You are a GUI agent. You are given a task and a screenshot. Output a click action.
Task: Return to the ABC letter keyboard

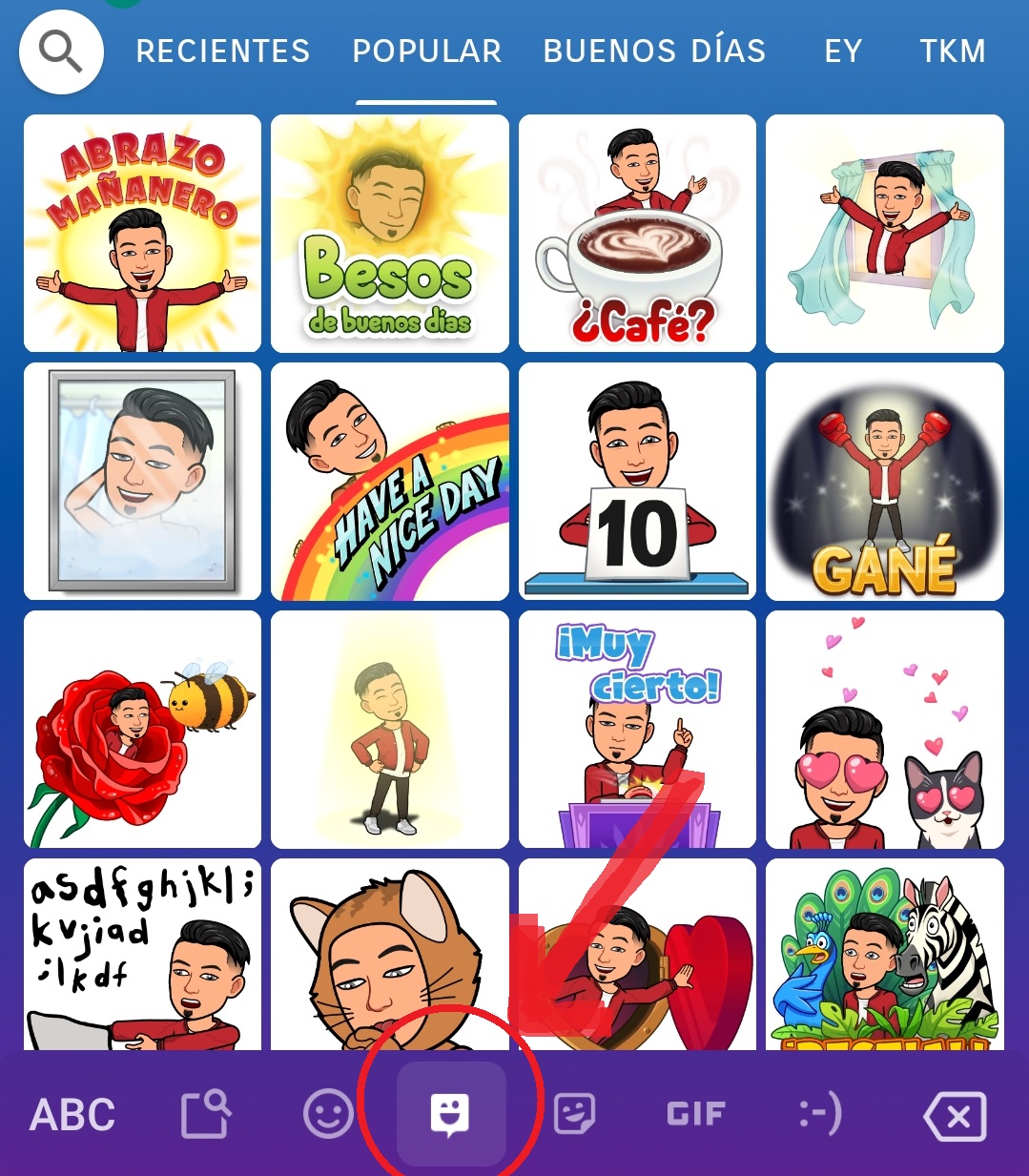point(72,1115)
